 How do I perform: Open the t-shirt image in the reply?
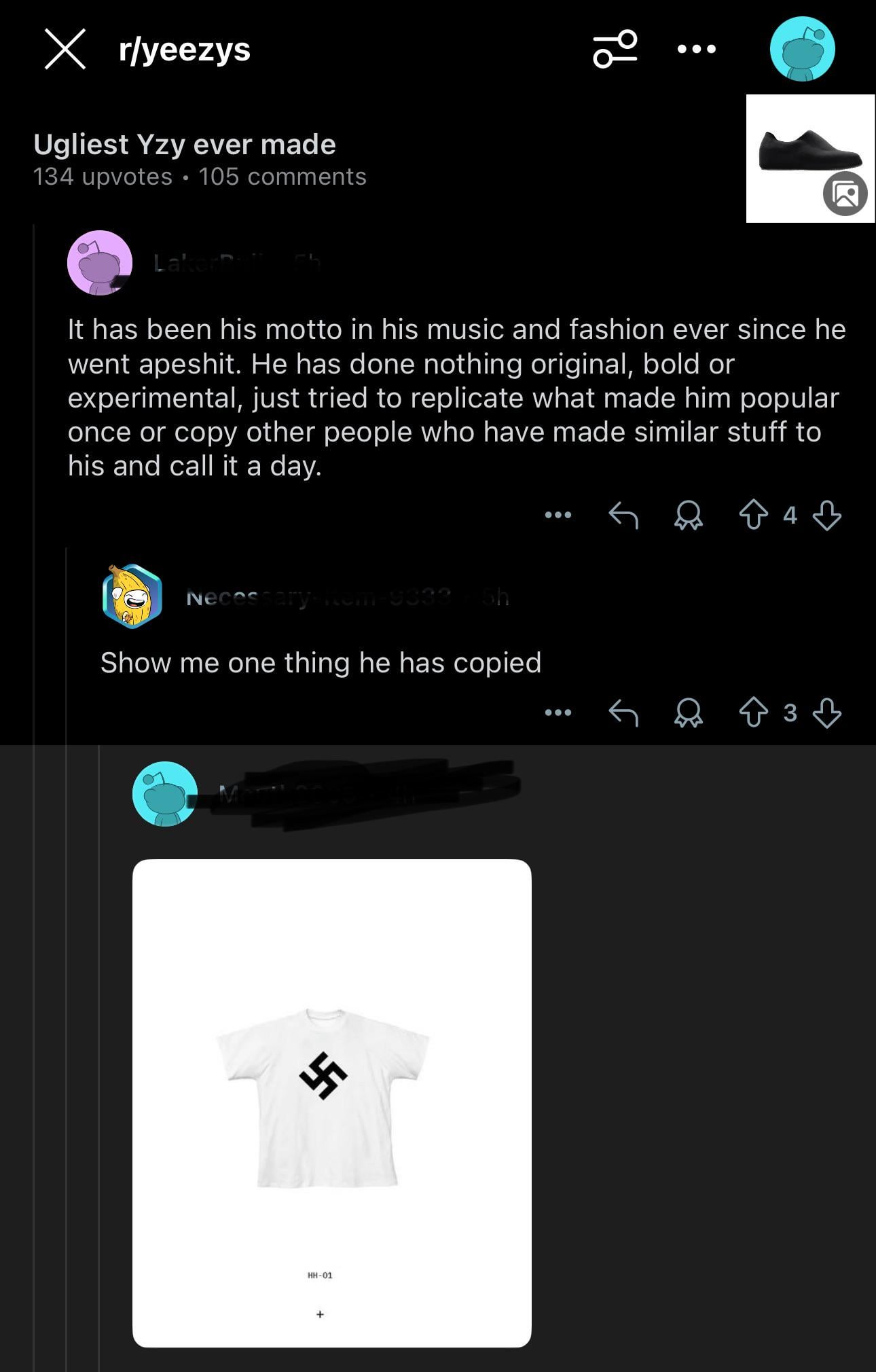[x=331, y=1103]
